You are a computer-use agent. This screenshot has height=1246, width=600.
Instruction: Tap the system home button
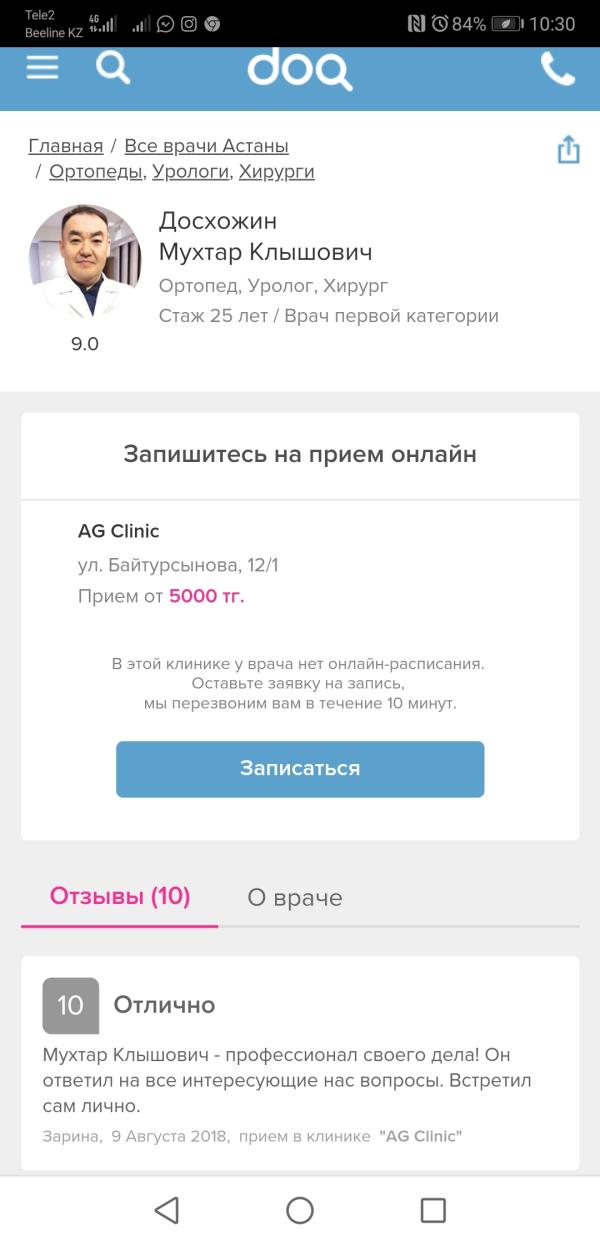coord(300,1211)
